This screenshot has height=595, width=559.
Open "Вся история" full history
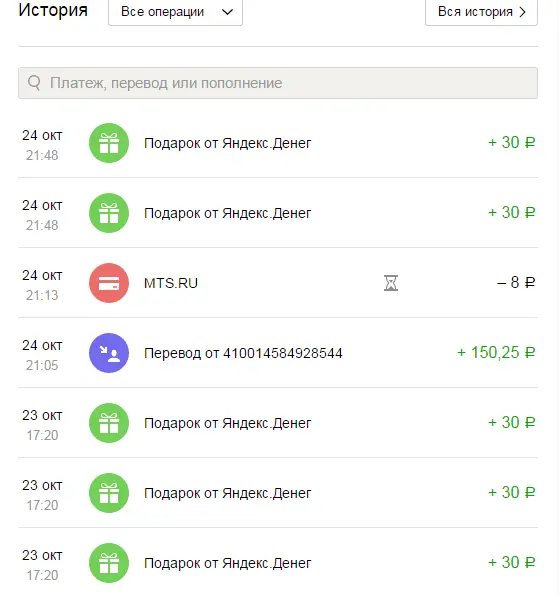tap(481, 12)
